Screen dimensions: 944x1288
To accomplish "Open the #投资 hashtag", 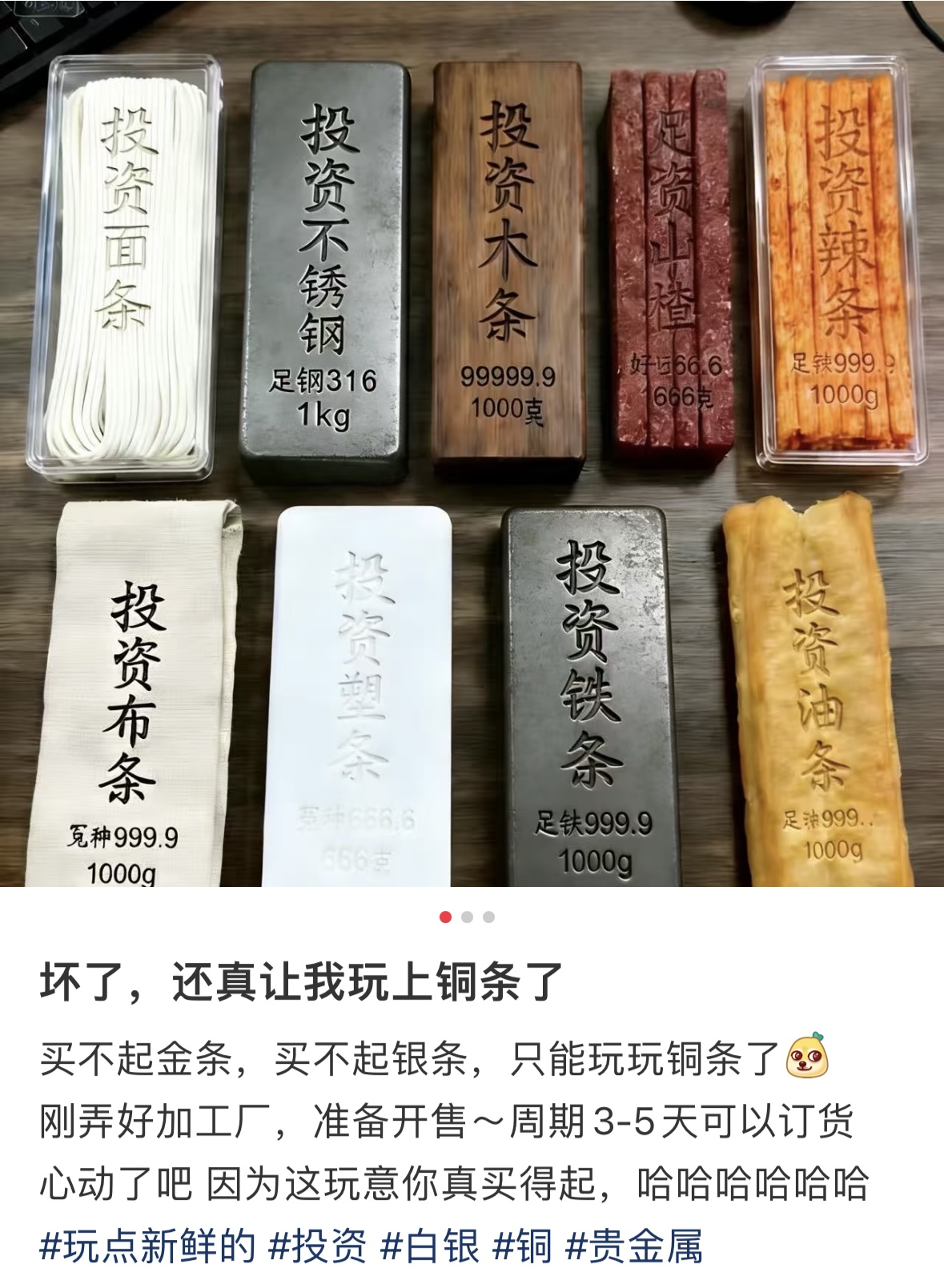I will 318,1246.
